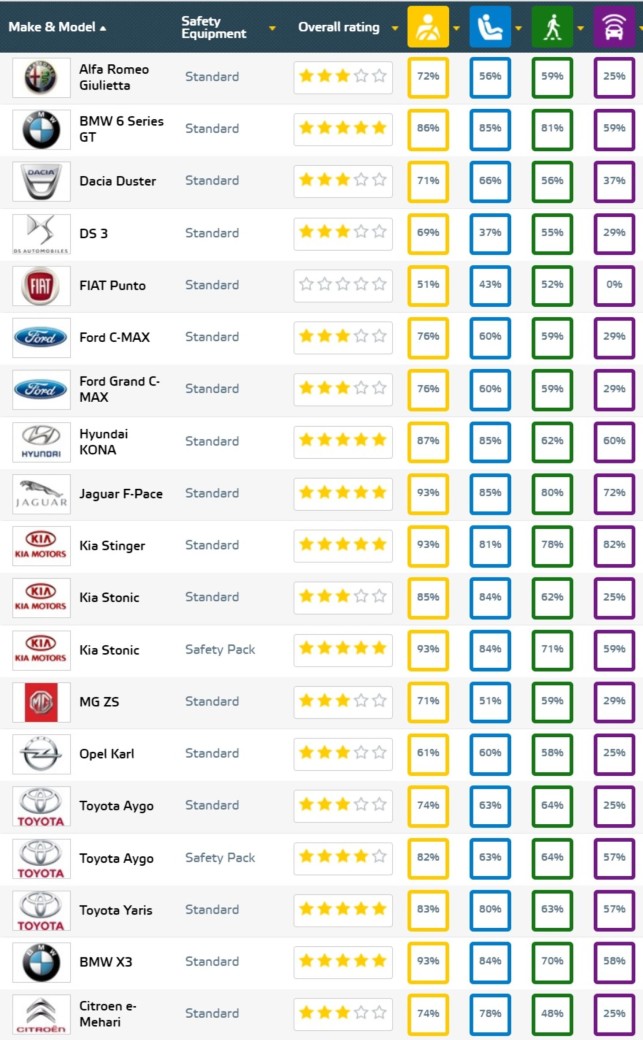Sort by Make & Model column

[57, 27]
